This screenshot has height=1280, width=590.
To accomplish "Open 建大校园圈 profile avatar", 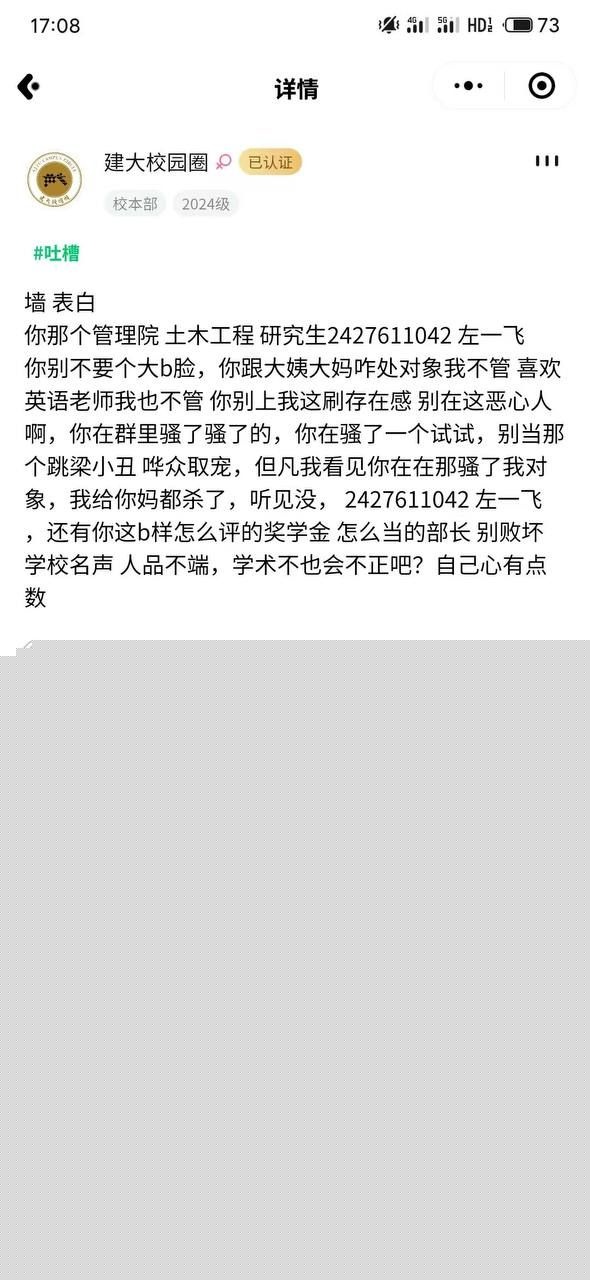I will coord(55,182).
